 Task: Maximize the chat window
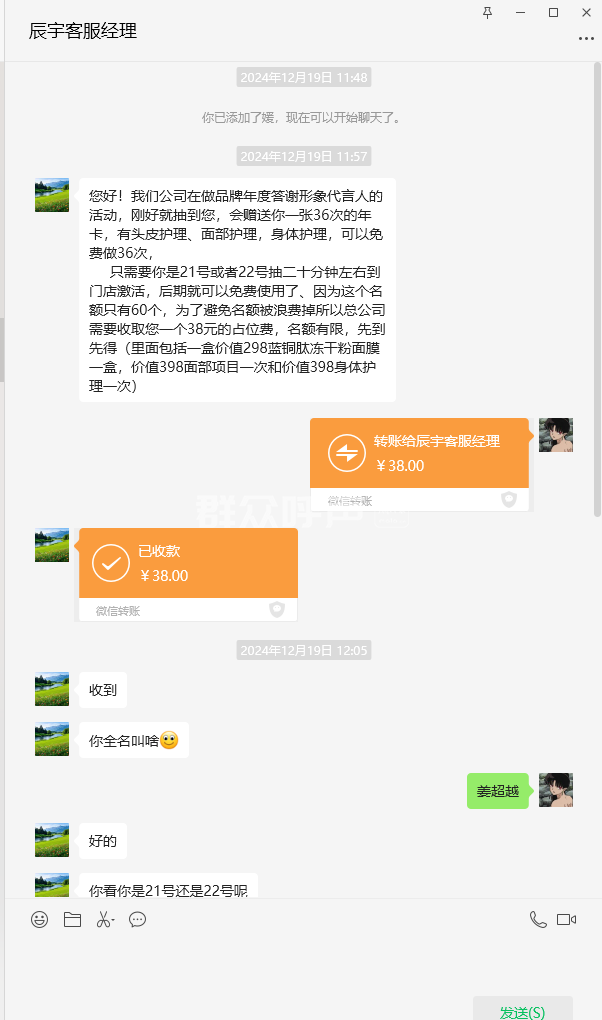[x=553, y=12]
